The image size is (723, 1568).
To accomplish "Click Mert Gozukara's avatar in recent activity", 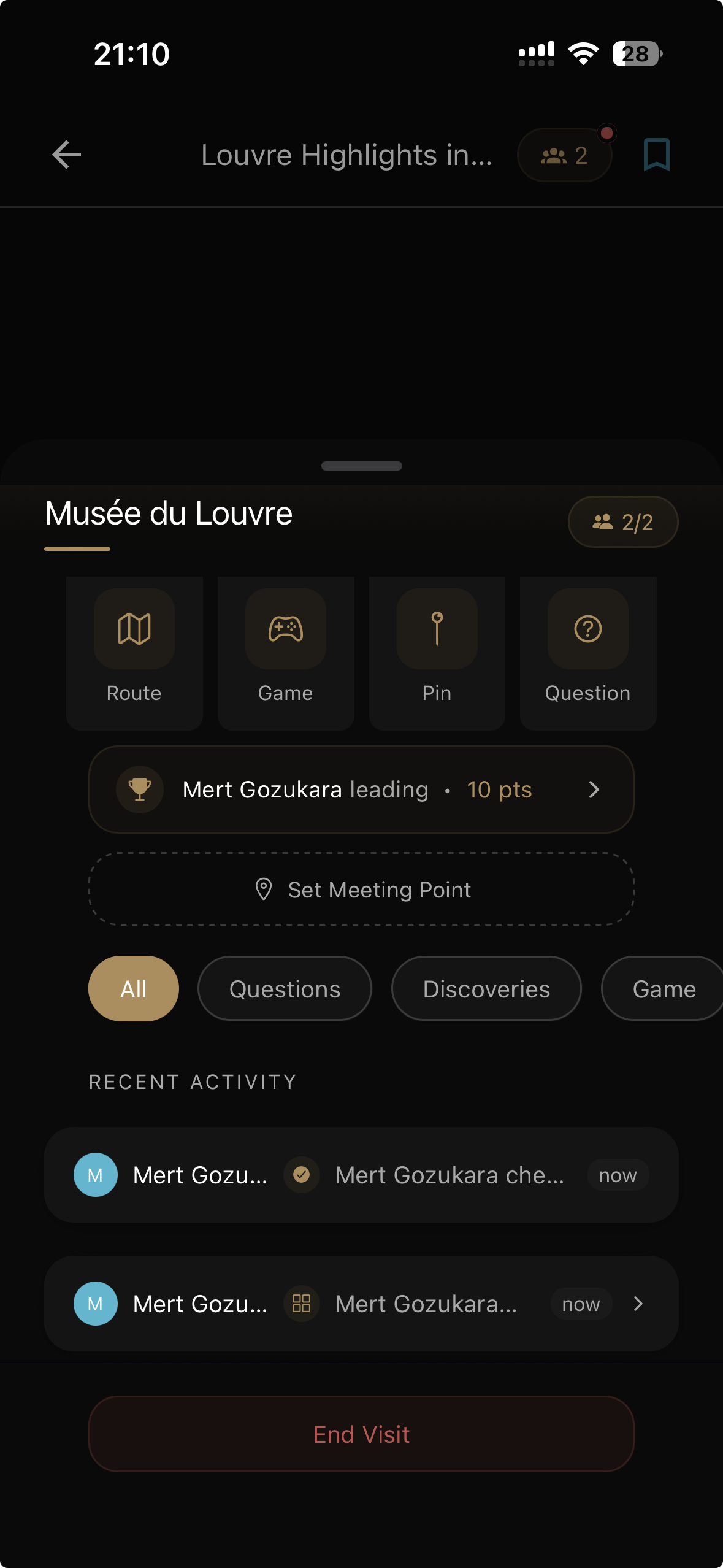I will (95, 1175).
